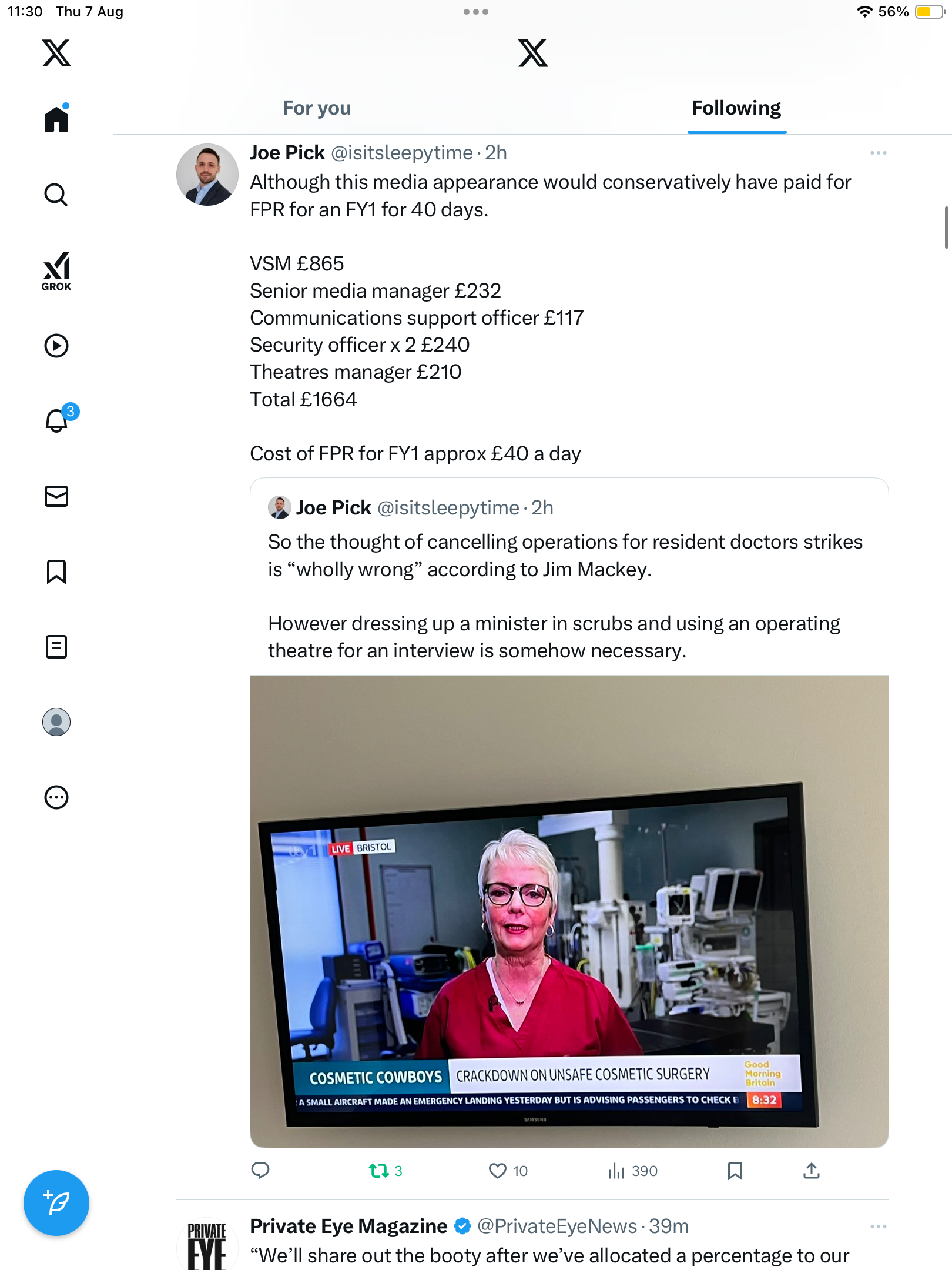Open direct messages
Viewport: 952px width, 1270px height.
point(56,496)
